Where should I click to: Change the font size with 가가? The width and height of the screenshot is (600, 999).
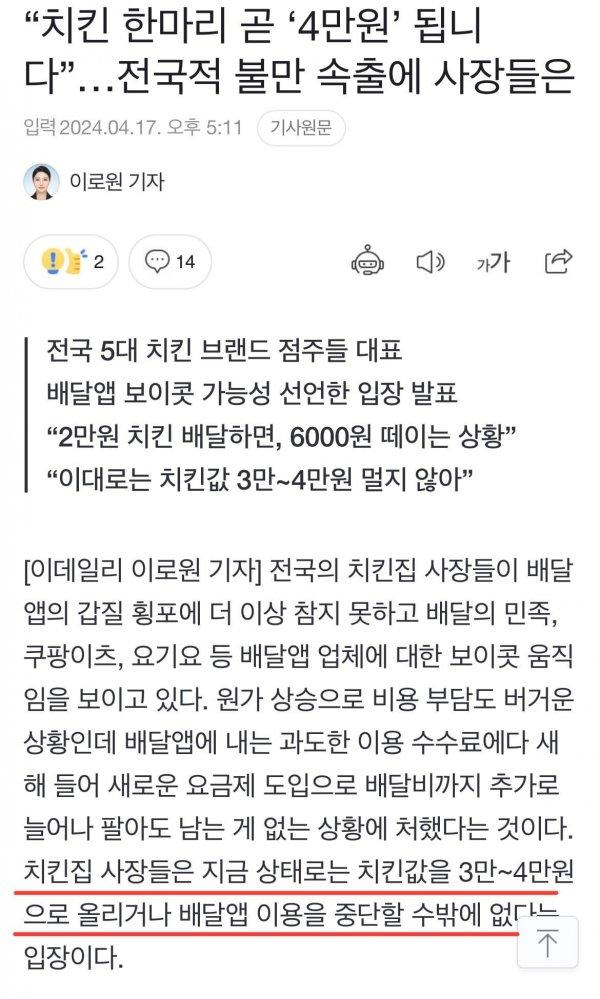(493, 262)
